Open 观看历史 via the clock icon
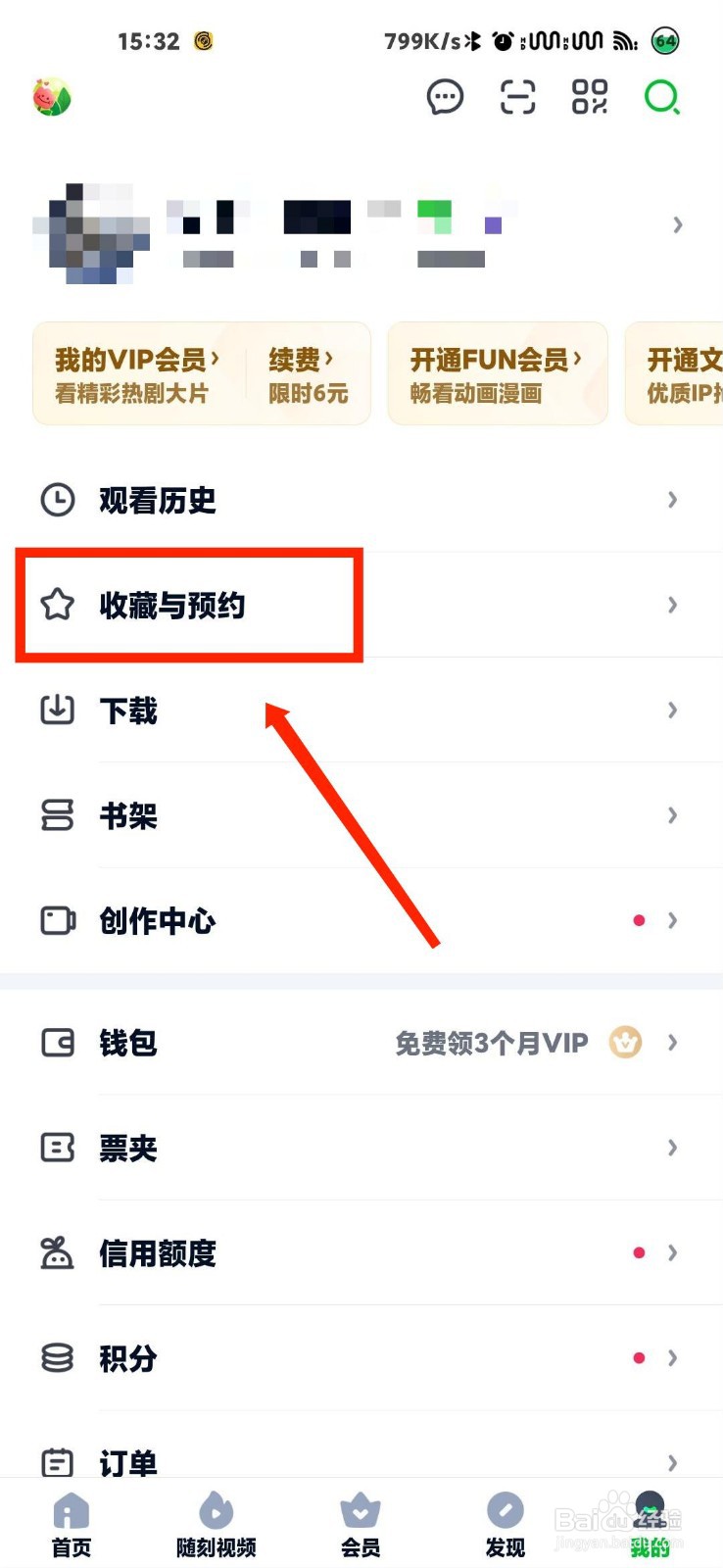 (58, 500)
